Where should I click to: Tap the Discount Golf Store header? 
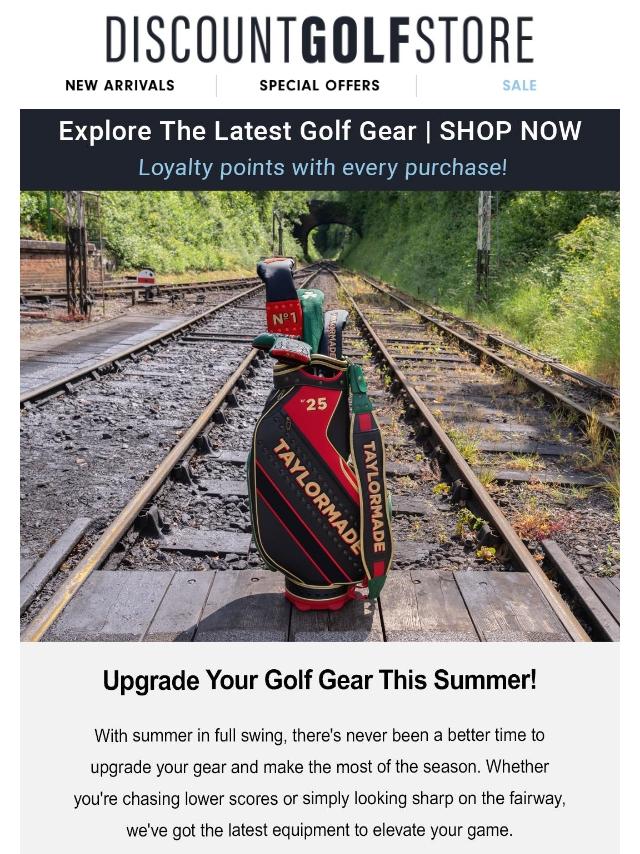tap(320, 40)
